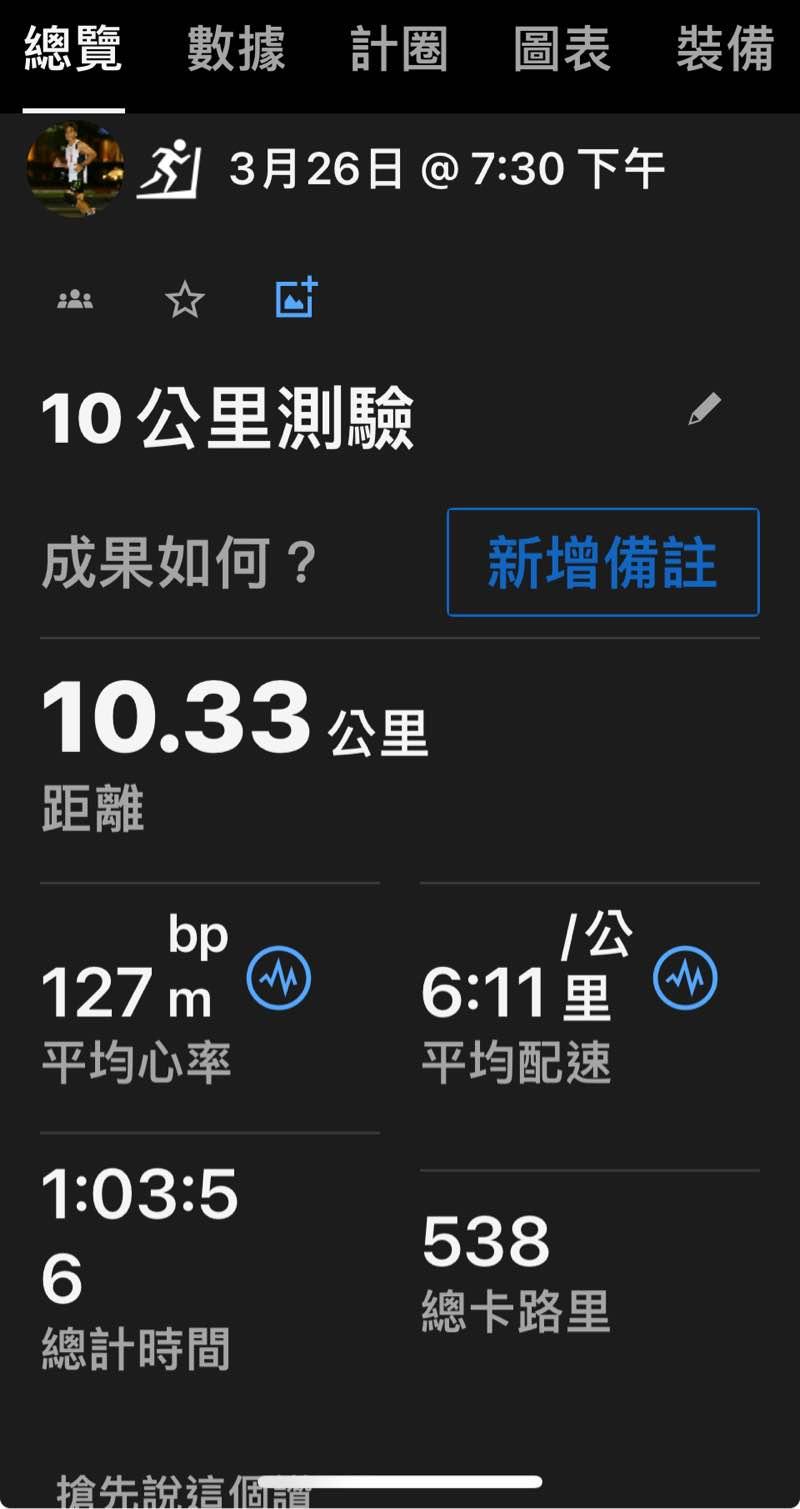Edit the activity name with the pencil icon
The image size is (800, 1509).
704,409
